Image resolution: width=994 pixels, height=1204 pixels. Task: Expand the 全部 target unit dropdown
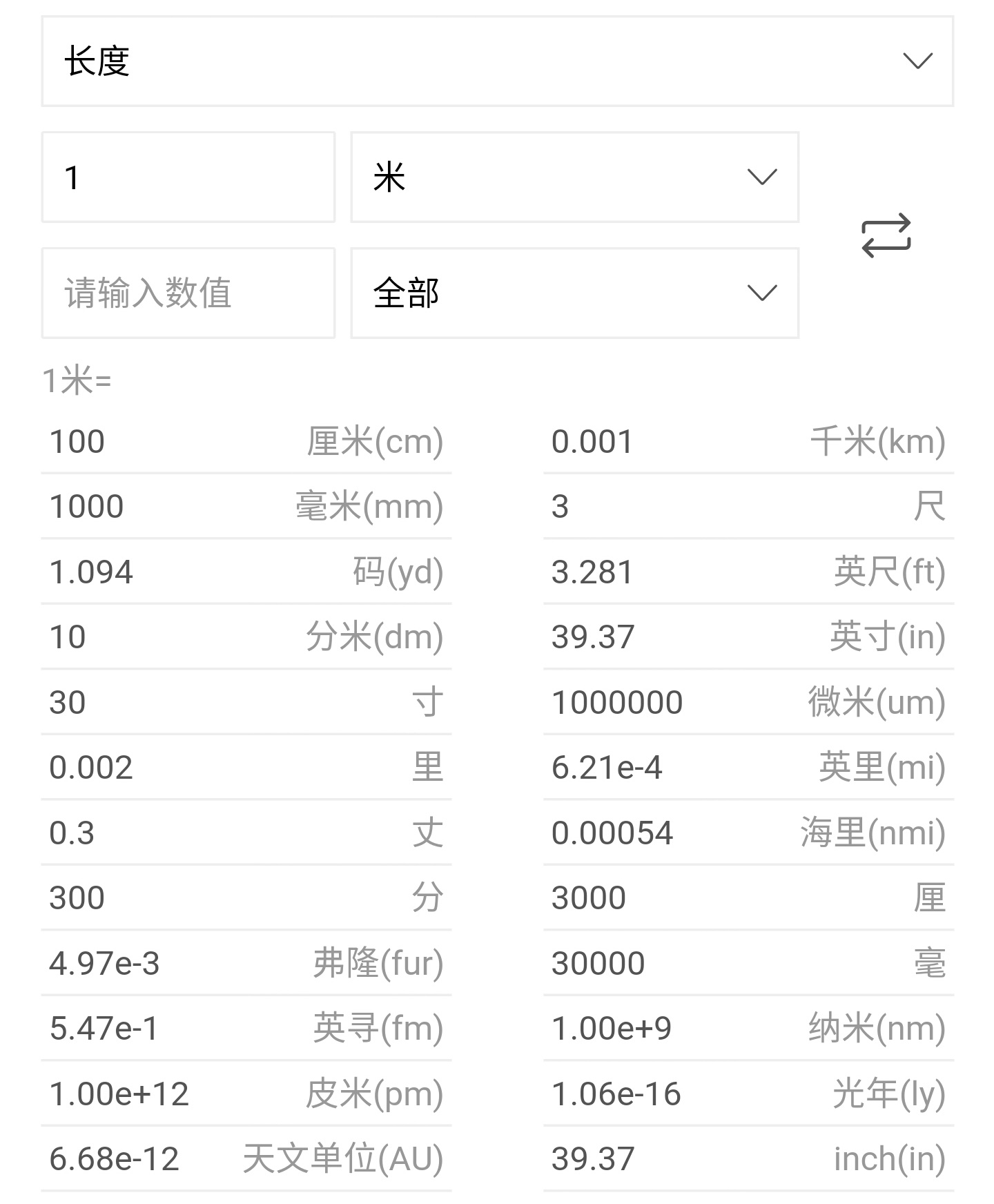[x=573, y=293]
